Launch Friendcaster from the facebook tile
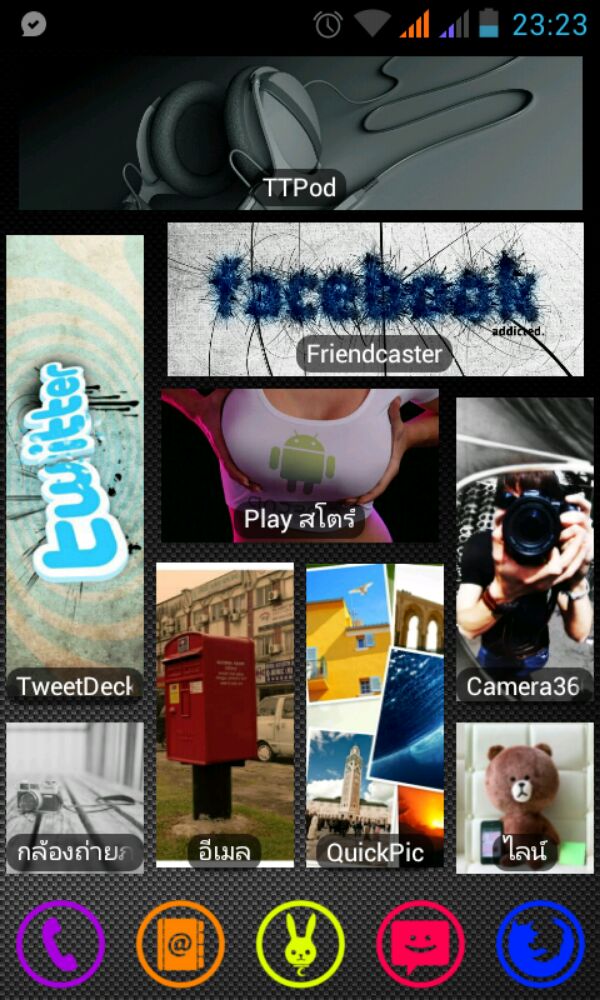 [x=375, y=298]
